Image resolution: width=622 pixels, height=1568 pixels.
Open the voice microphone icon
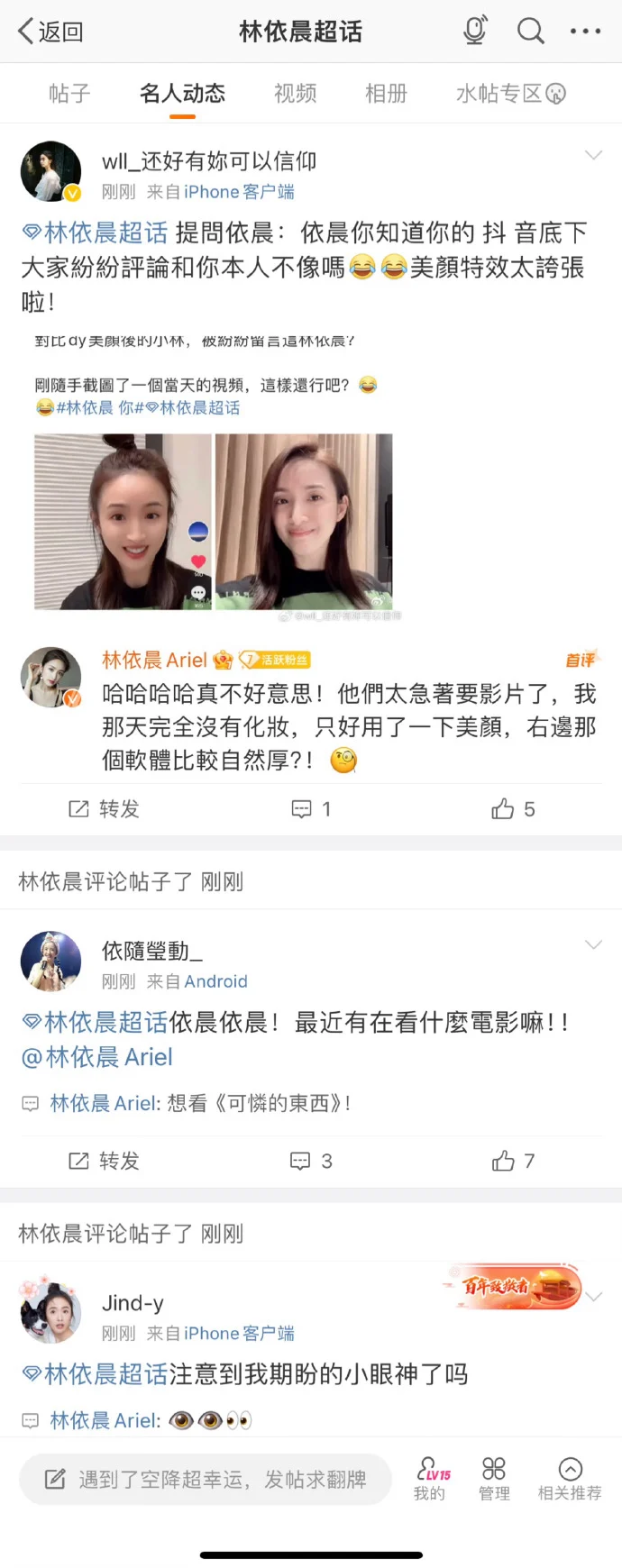475,31
